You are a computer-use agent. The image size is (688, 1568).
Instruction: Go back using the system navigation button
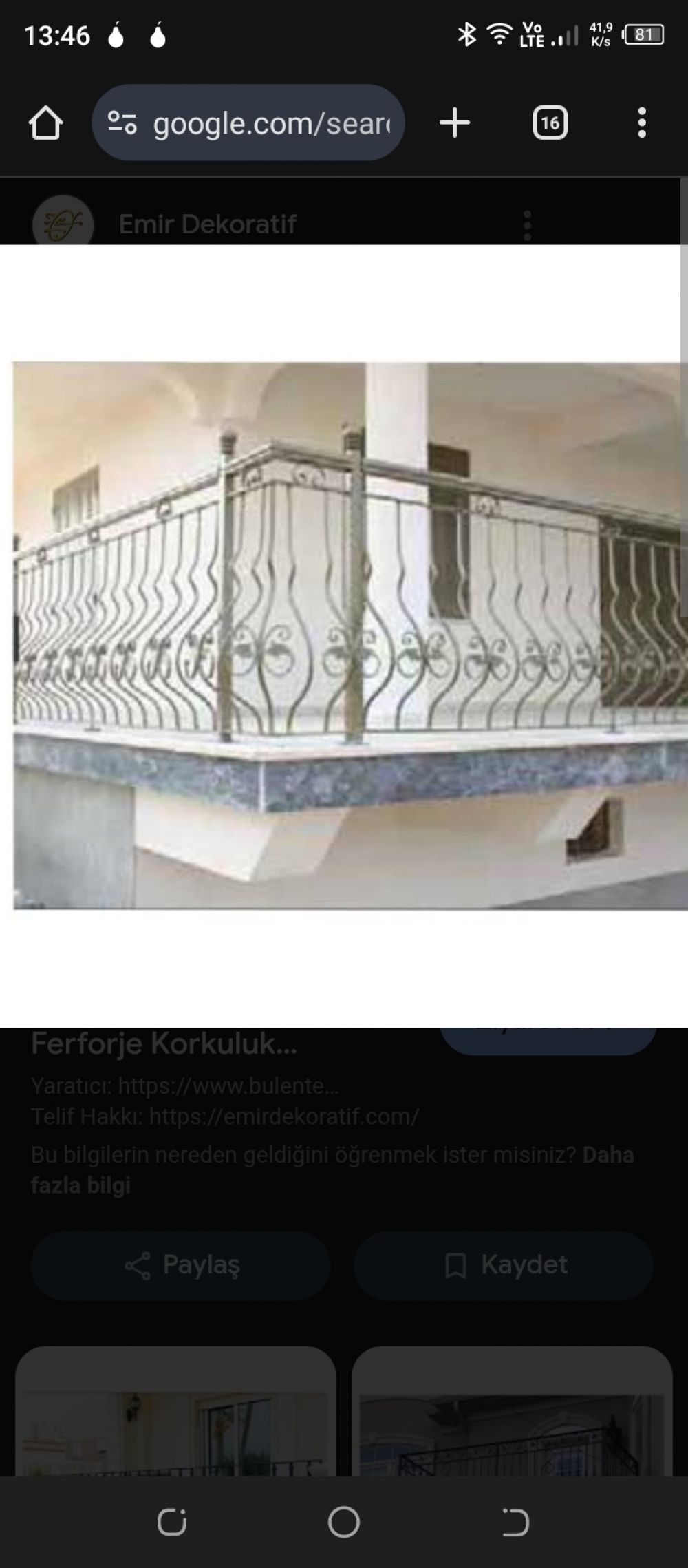(x=515, y=1522)
